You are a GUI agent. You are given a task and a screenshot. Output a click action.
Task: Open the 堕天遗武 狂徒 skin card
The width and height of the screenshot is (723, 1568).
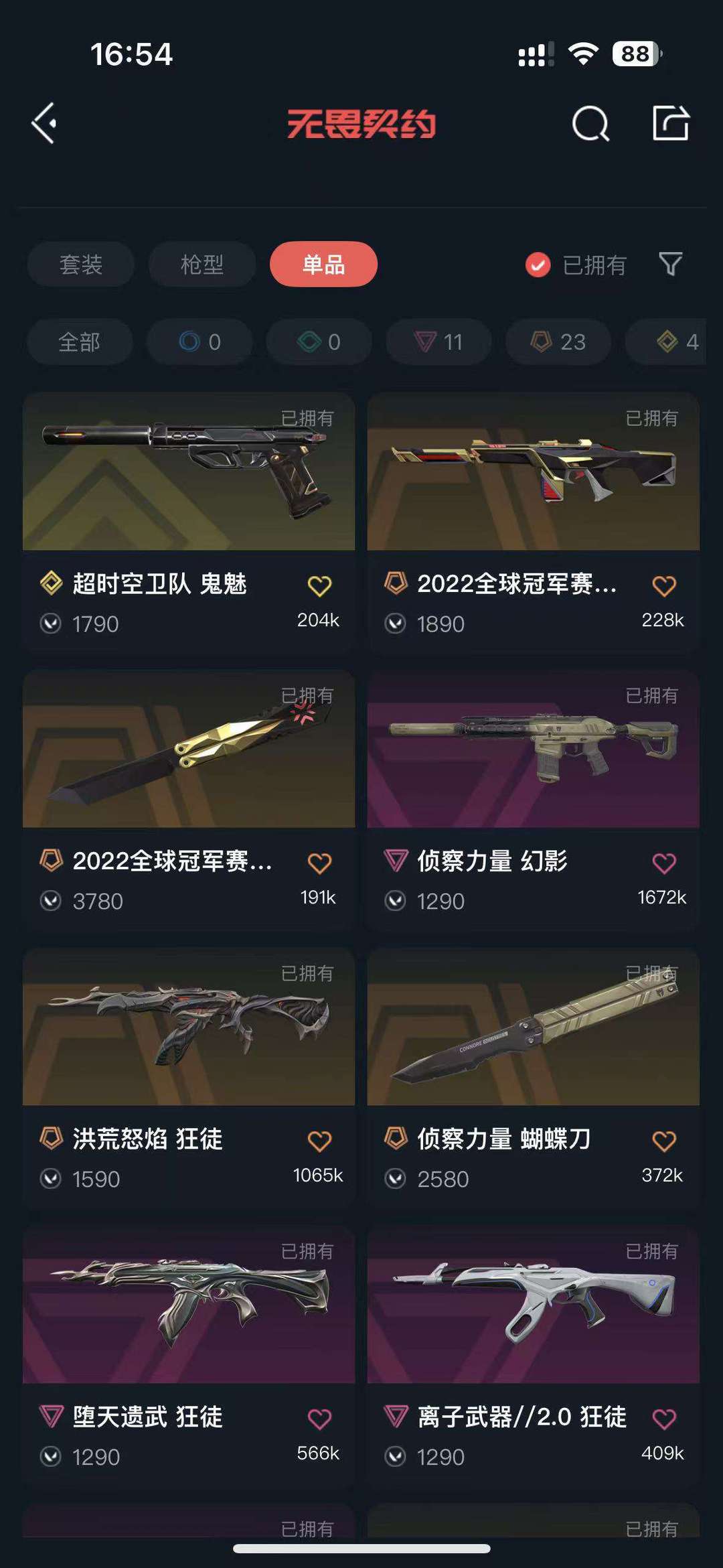pyautogui.click(x=189, y=1306)
